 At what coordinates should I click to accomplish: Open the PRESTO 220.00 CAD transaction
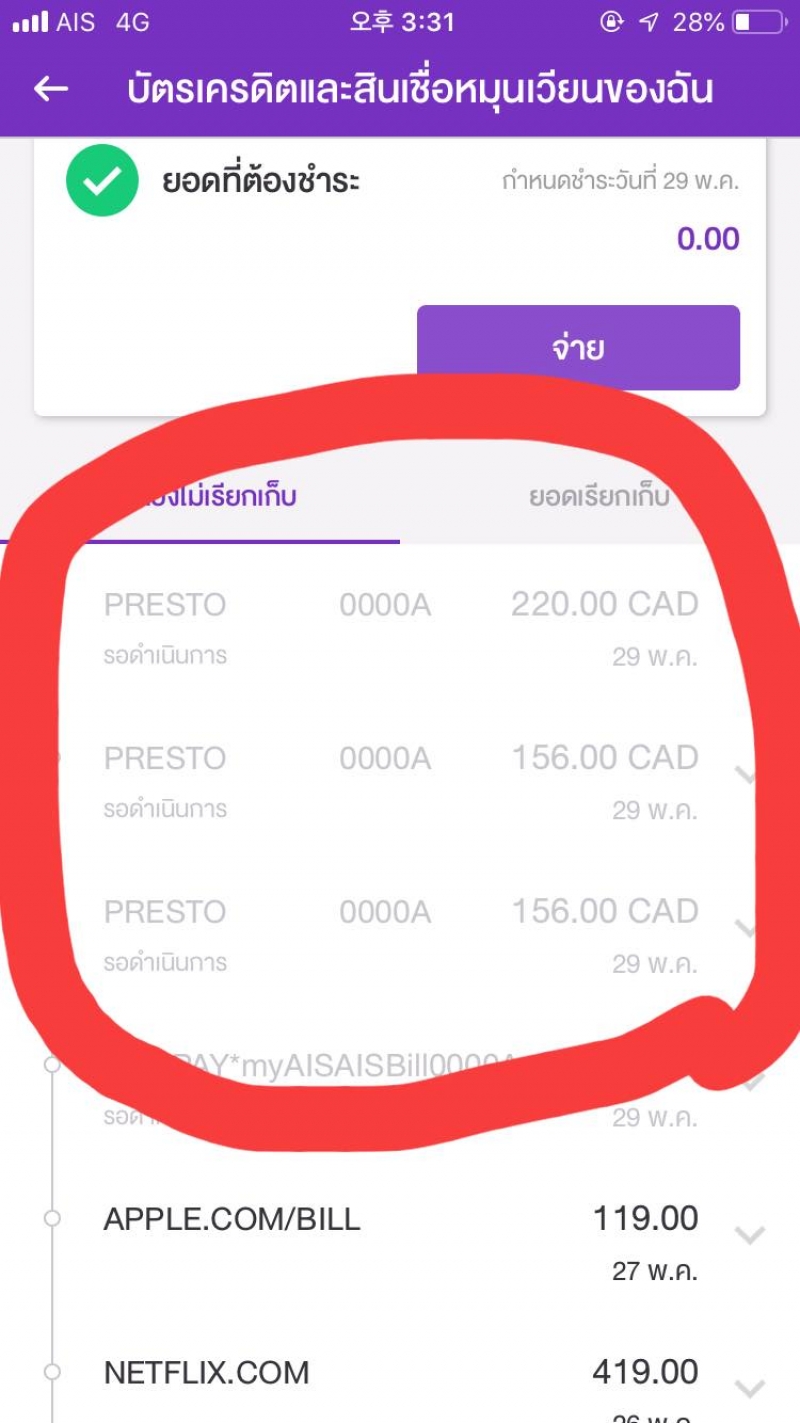(400, 628)
